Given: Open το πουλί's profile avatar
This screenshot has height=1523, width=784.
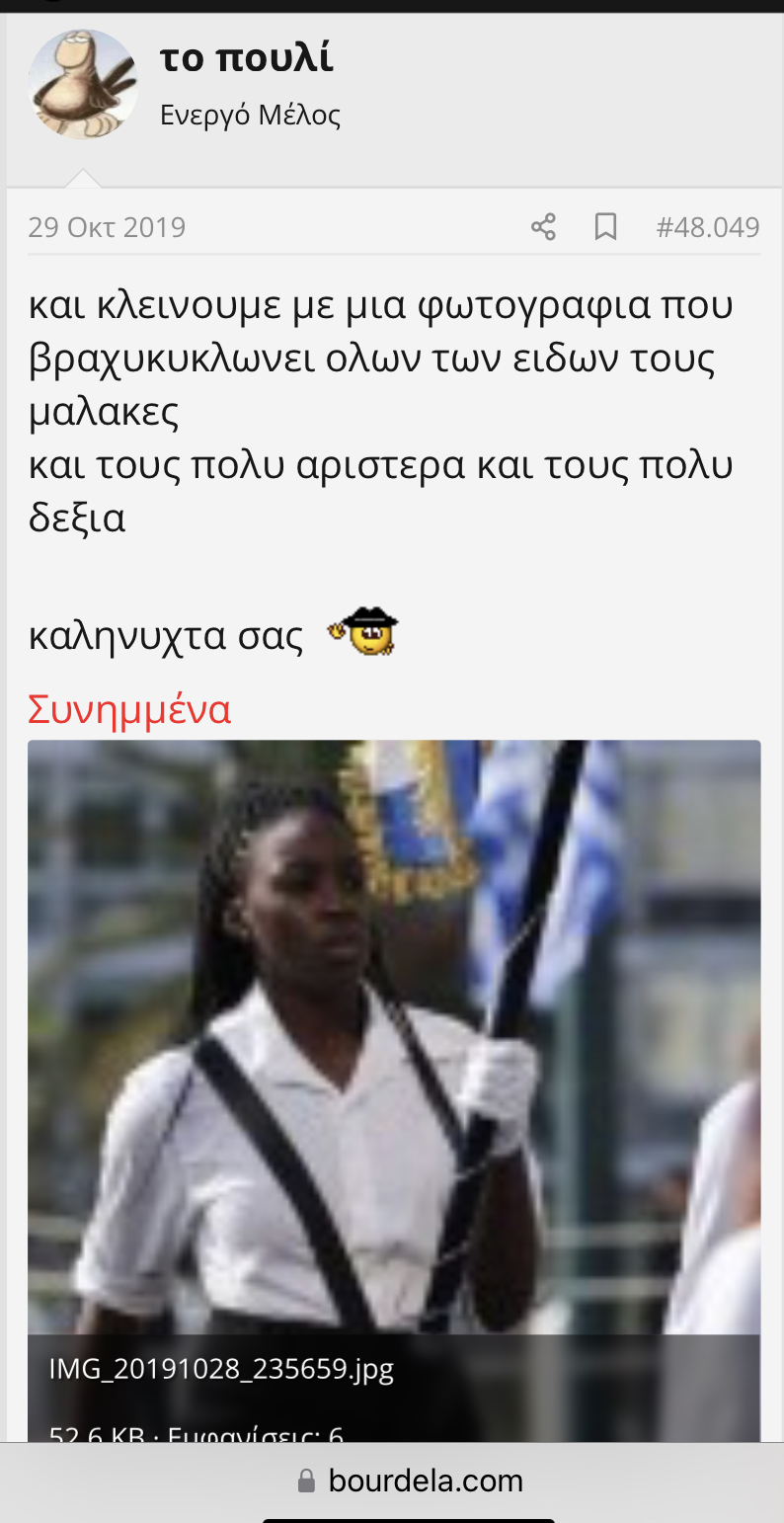Looking at the screenshot, I should click(x=82, y=84).
